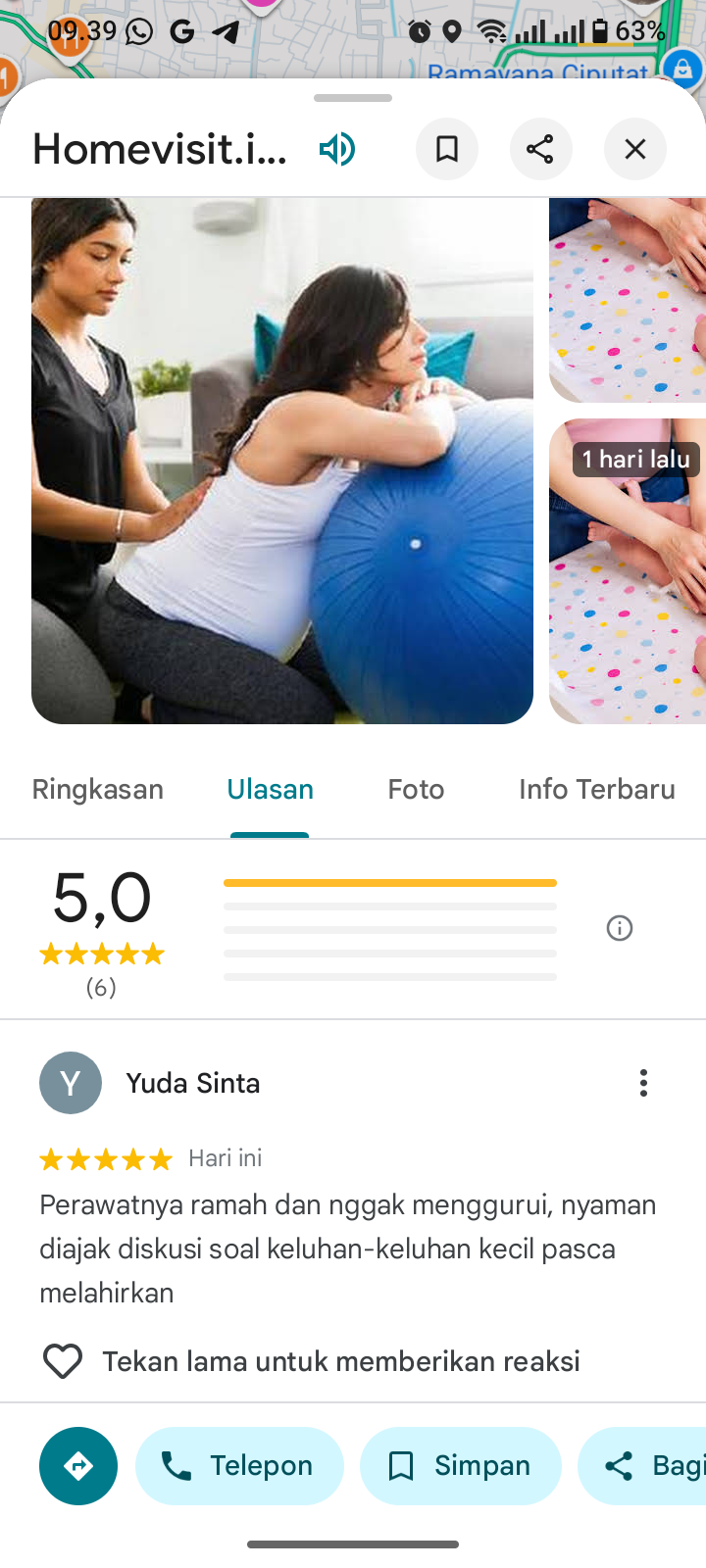The height and width of the screenshot is (1568, 706).
Task: Select the Ulasan tab
Action: (270, 790)
